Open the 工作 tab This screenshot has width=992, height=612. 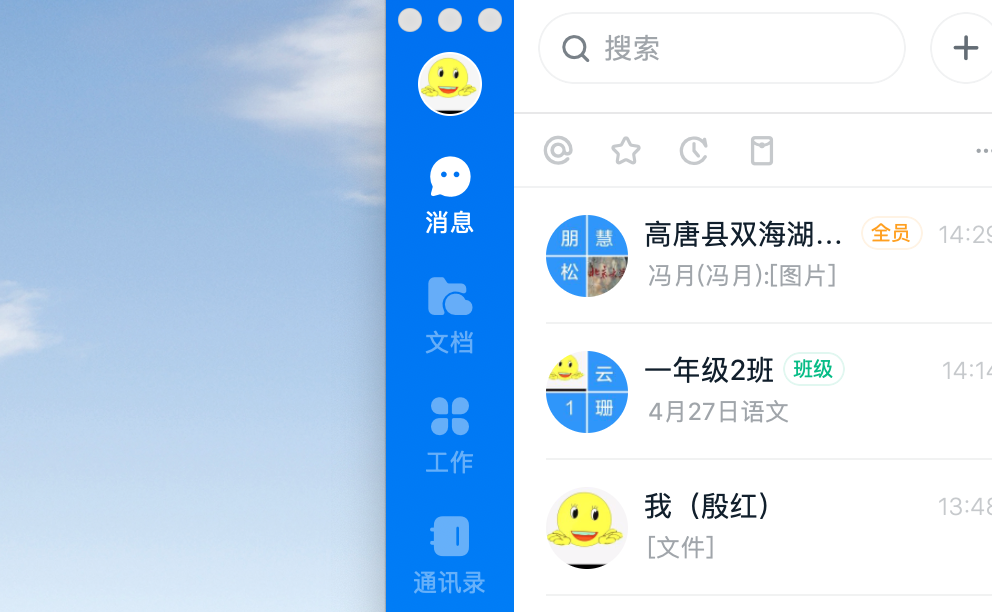pos(449,435)
